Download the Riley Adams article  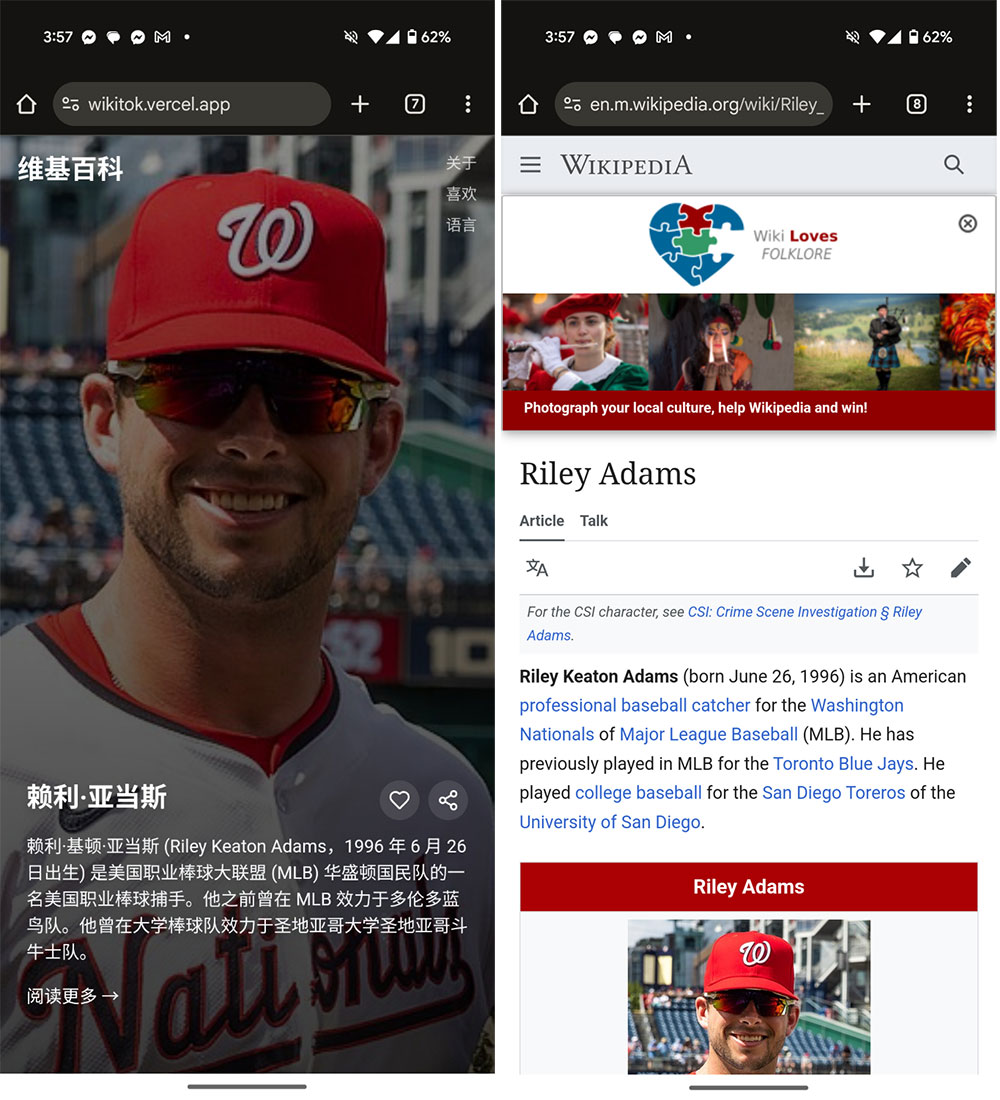pyautogui.click(x=864, y=568)
